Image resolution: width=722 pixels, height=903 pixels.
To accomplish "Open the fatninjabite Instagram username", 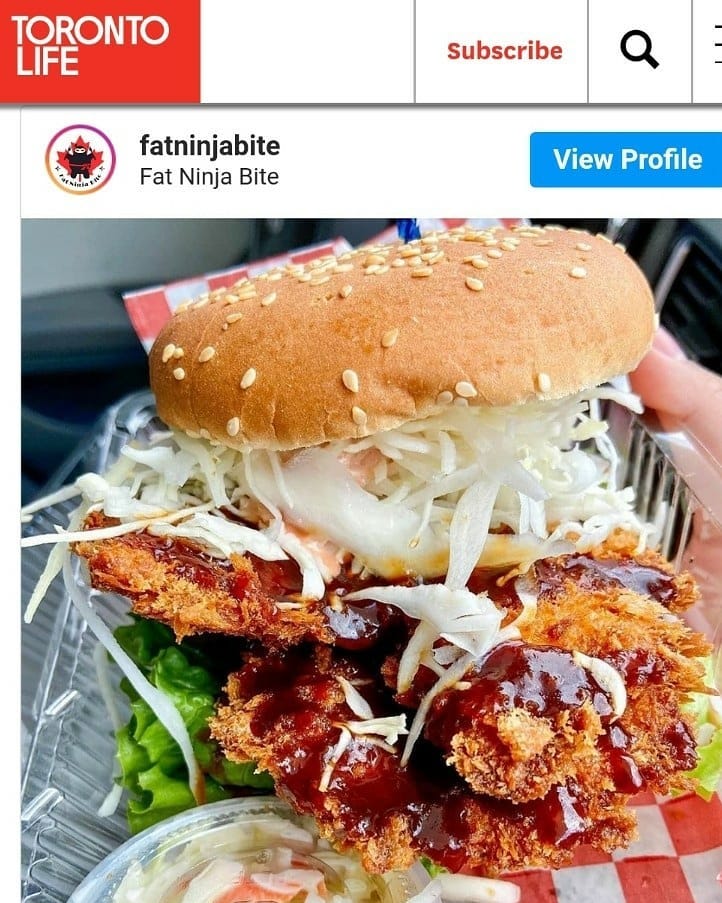I will tap(209, 146).
